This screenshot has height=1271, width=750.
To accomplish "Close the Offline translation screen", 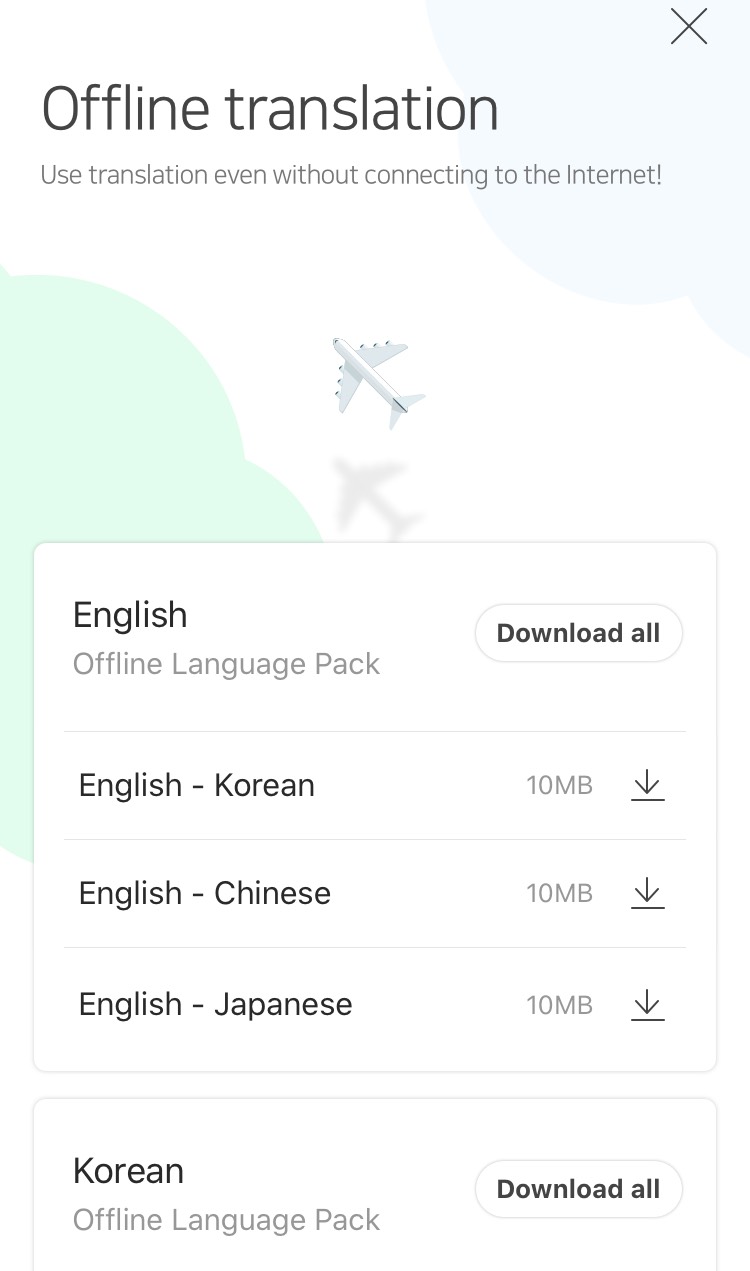I will tap(689, 27).
